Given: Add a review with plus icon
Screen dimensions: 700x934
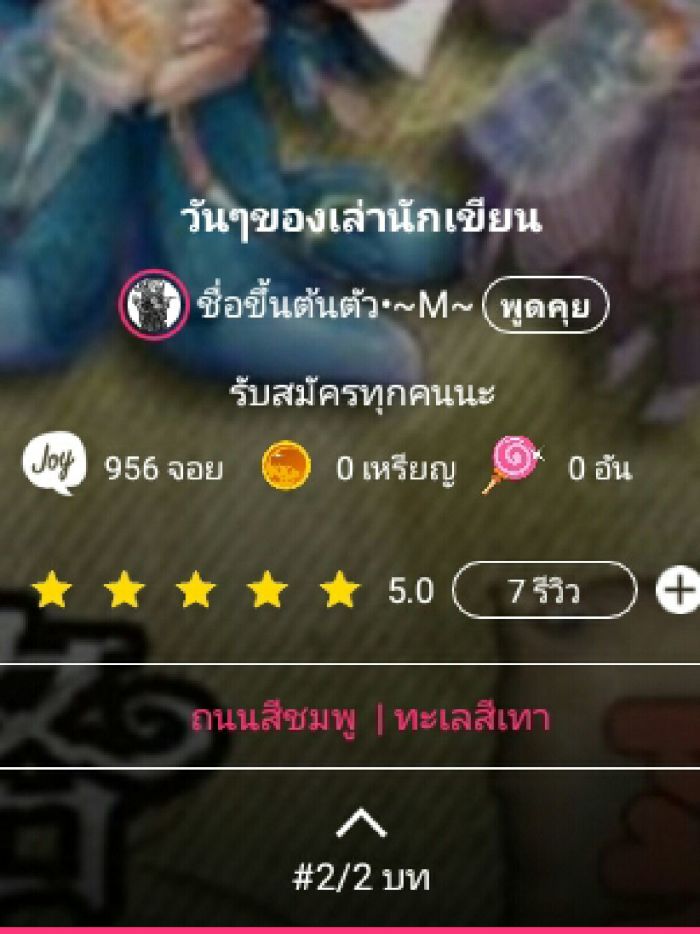Looking at the screenshot, I should point(679,591).
